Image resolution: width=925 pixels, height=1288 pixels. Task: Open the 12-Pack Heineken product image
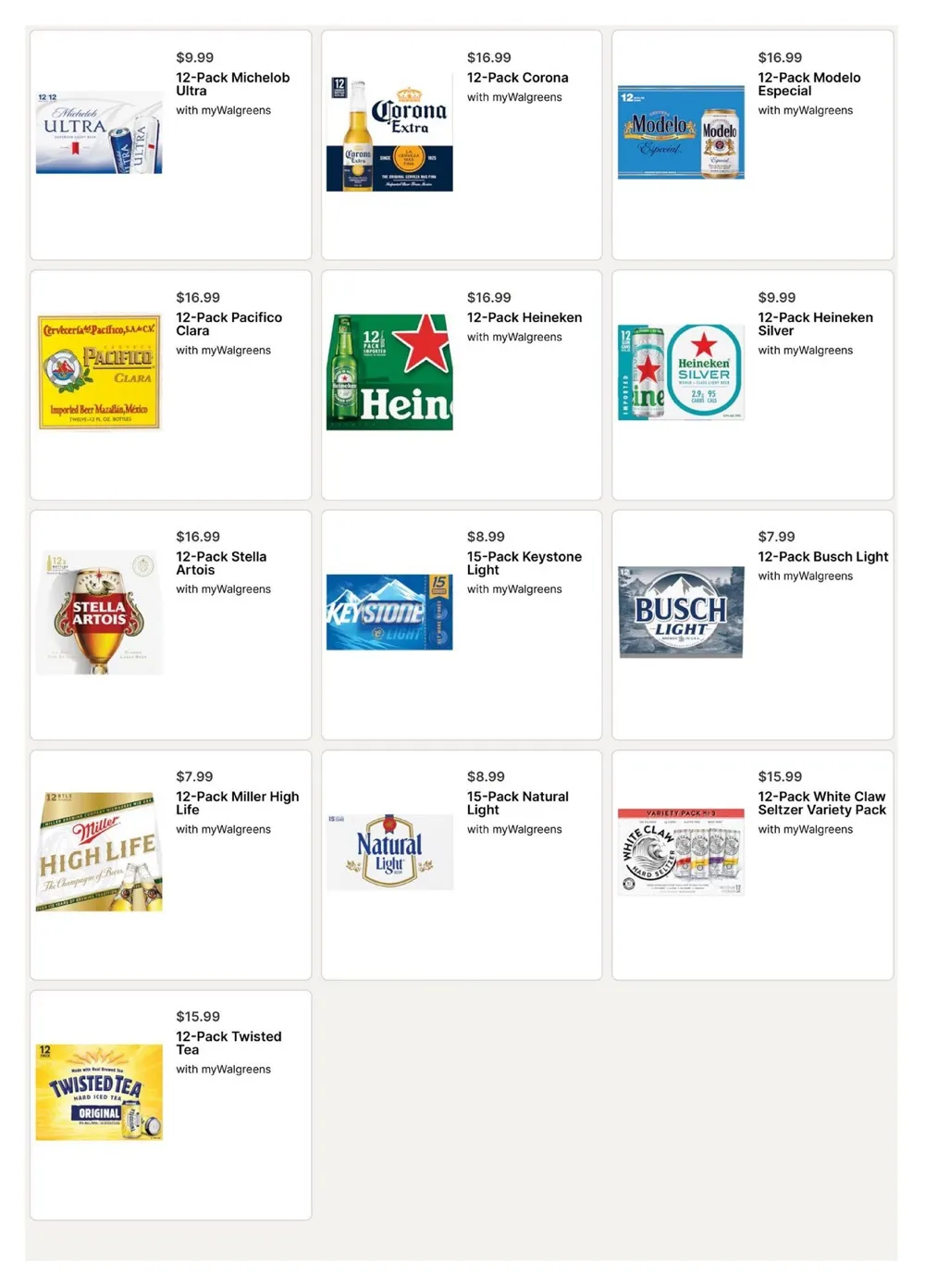[x=388, y=368]
